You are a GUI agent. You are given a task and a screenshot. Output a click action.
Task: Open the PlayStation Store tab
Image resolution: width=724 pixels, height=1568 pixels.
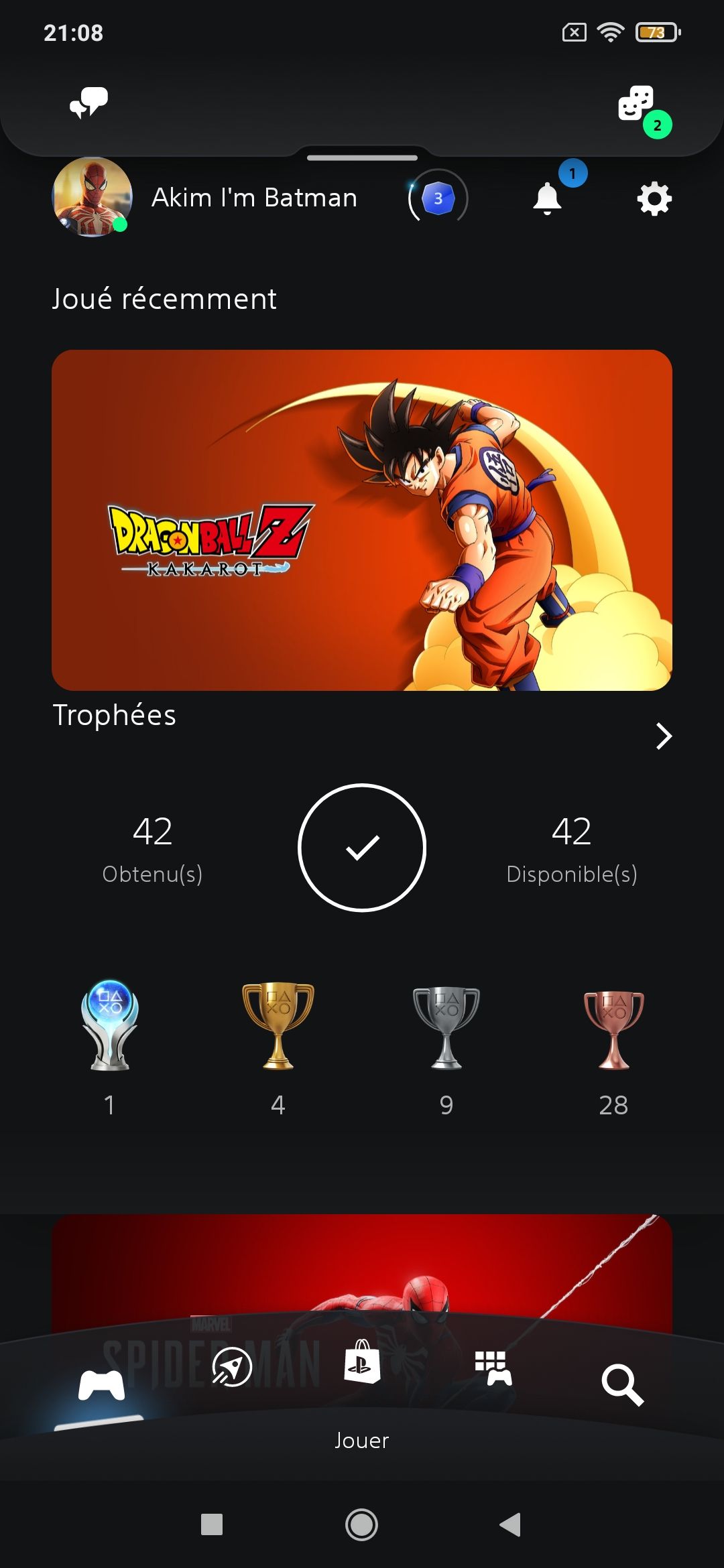362,1363
